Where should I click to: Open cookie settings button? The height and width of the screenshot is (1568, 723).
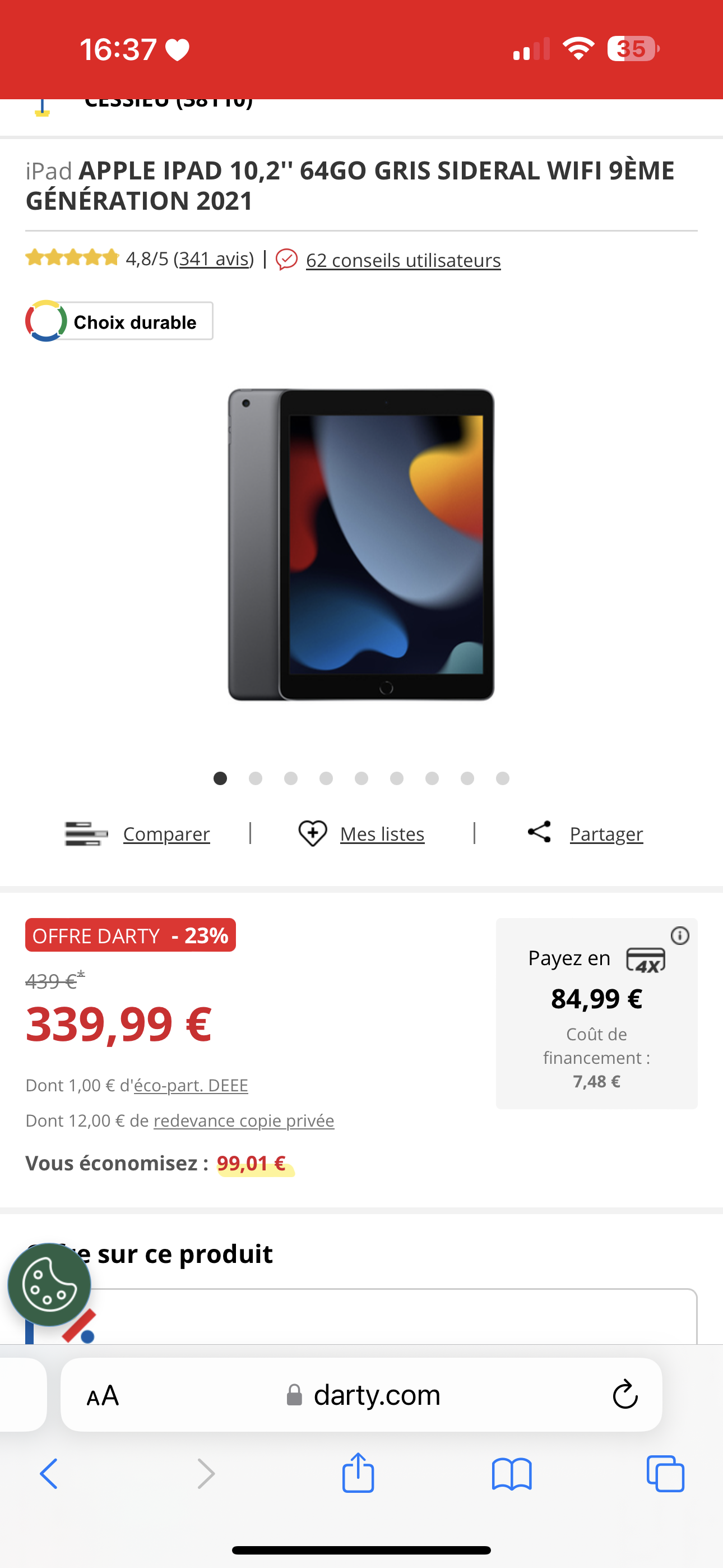(50, 1285)
